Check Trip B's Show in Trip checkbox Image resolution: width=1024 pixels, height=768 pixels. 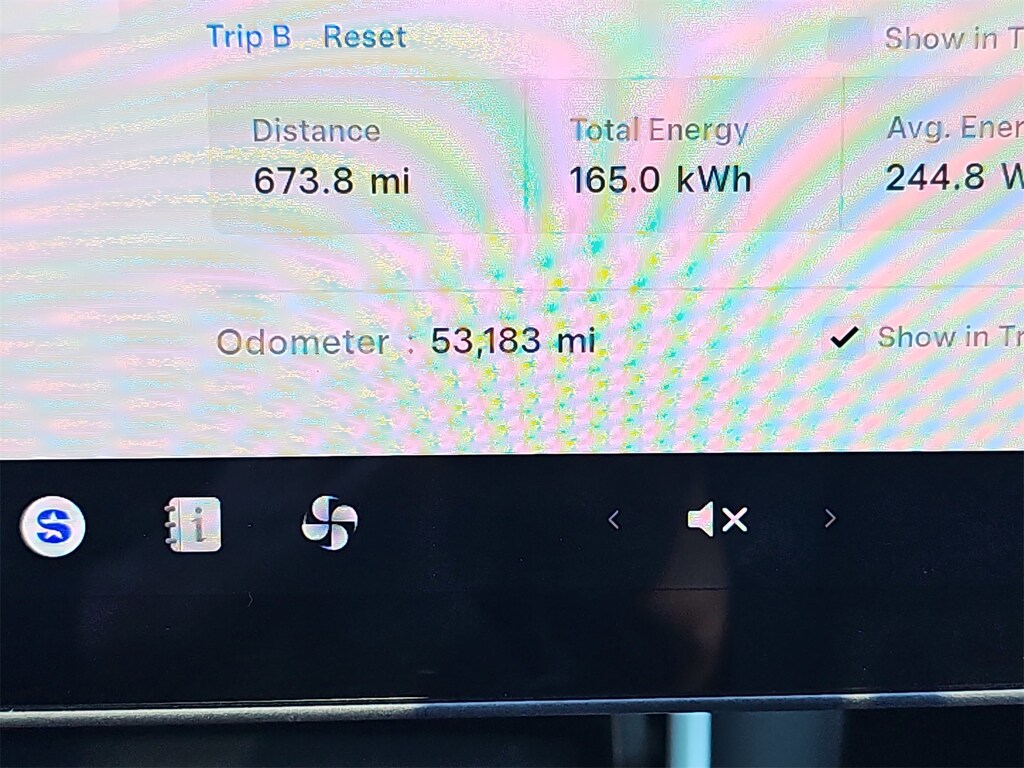tap(850, 39)
